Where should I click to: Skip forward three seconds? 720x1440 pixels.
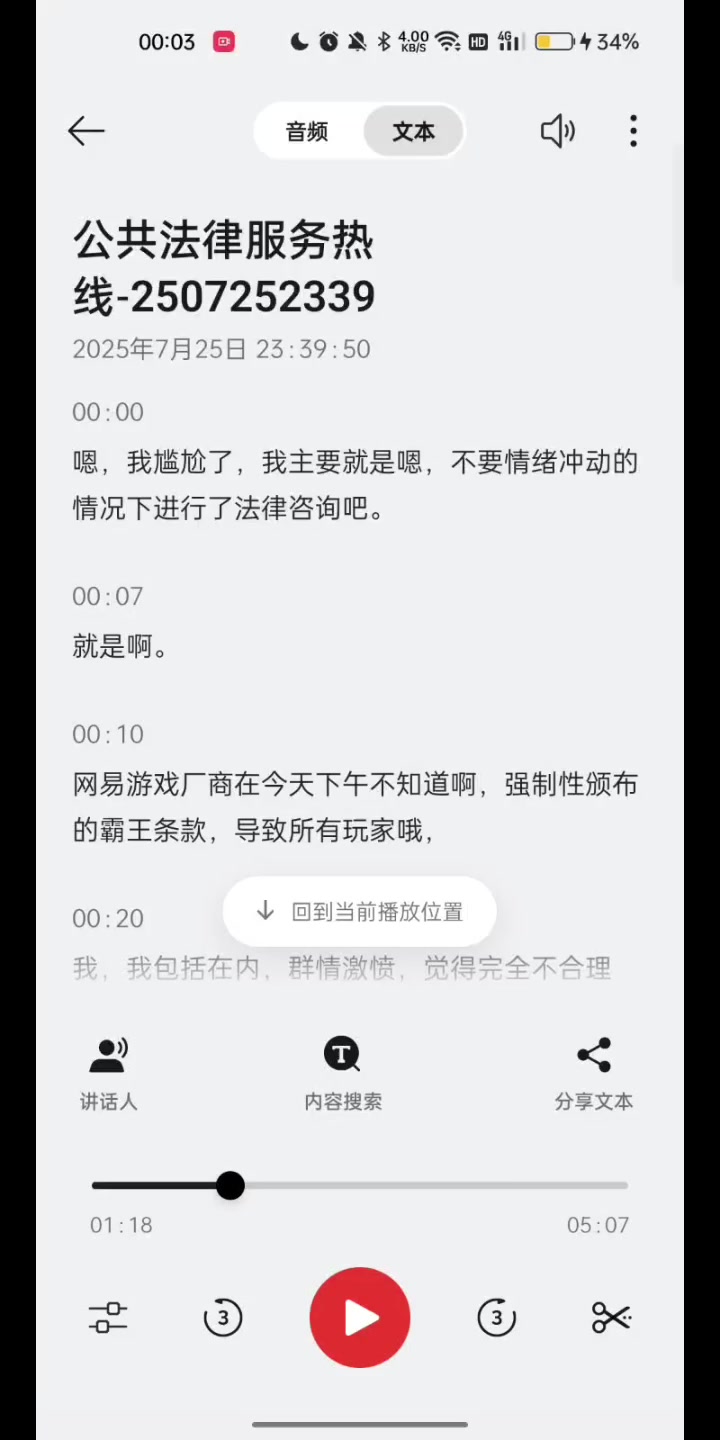click(x=497, y=1318)
